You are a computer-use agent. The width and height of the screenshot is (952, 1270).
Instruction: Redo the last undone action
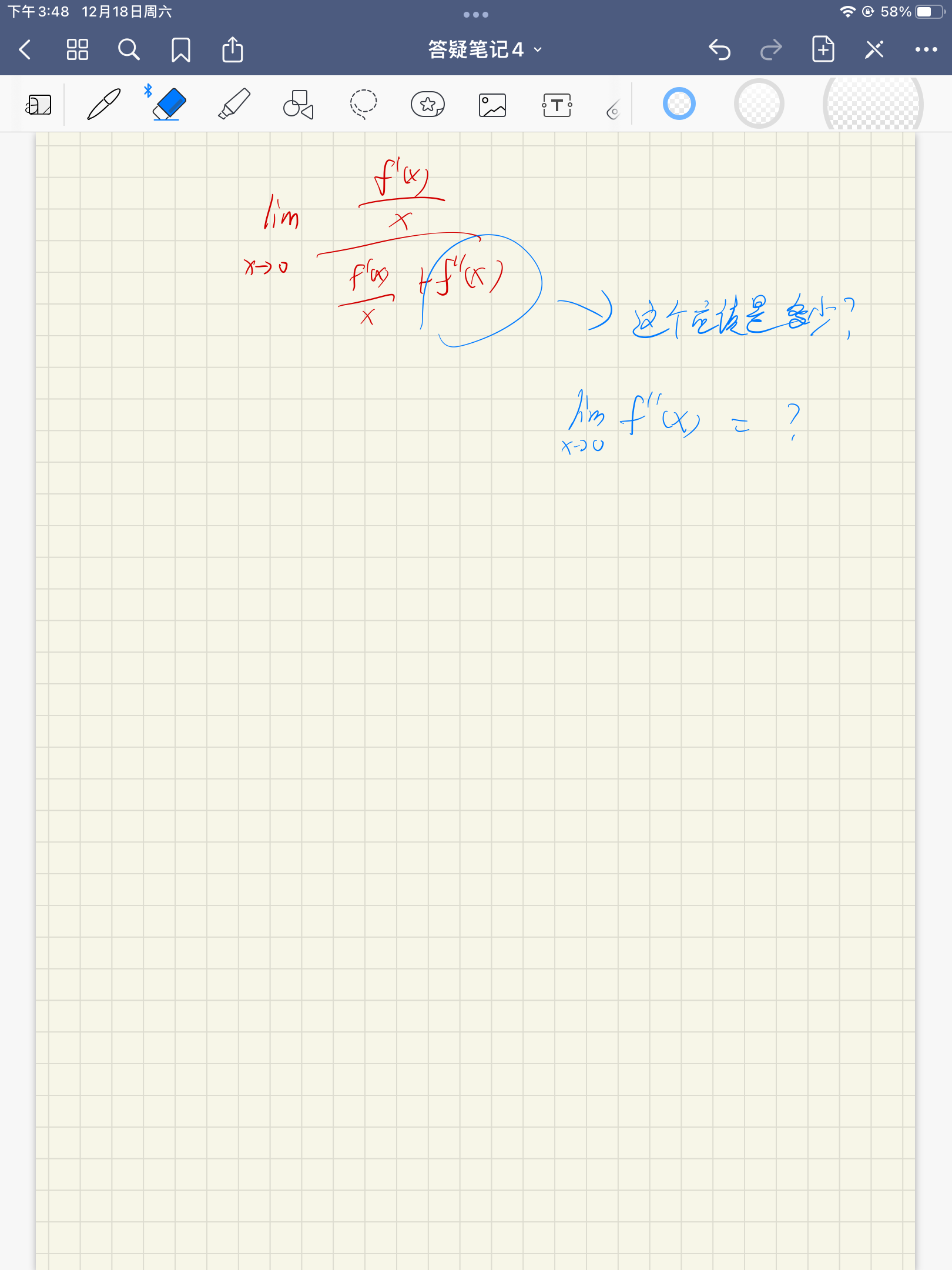771,50
